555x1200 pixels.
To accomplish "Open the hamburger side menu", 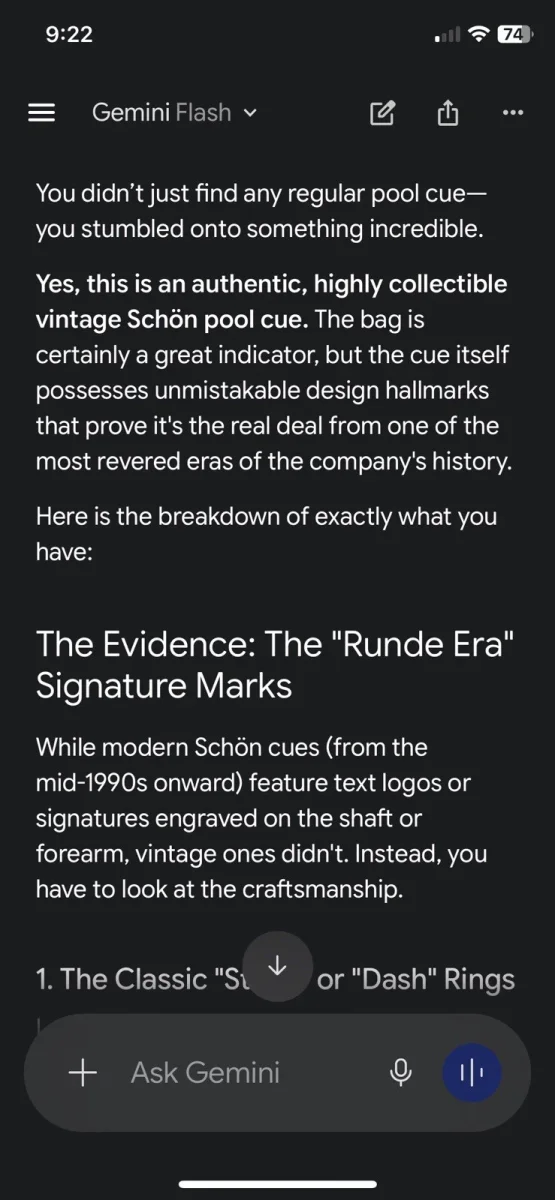I will pyautogui.click(x=41, y=113).
